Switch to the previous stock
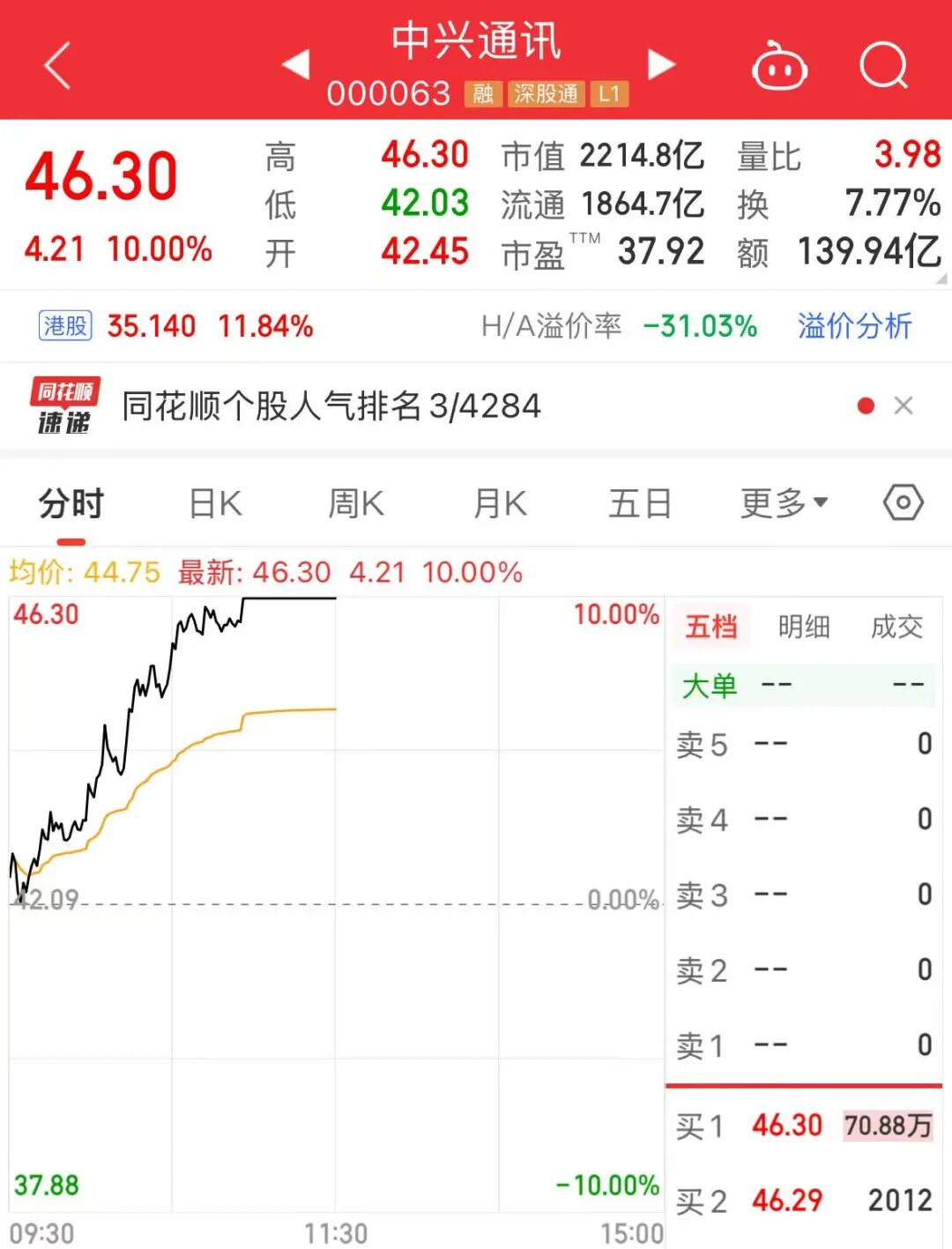952x1249 pixels. click(295, 64)
